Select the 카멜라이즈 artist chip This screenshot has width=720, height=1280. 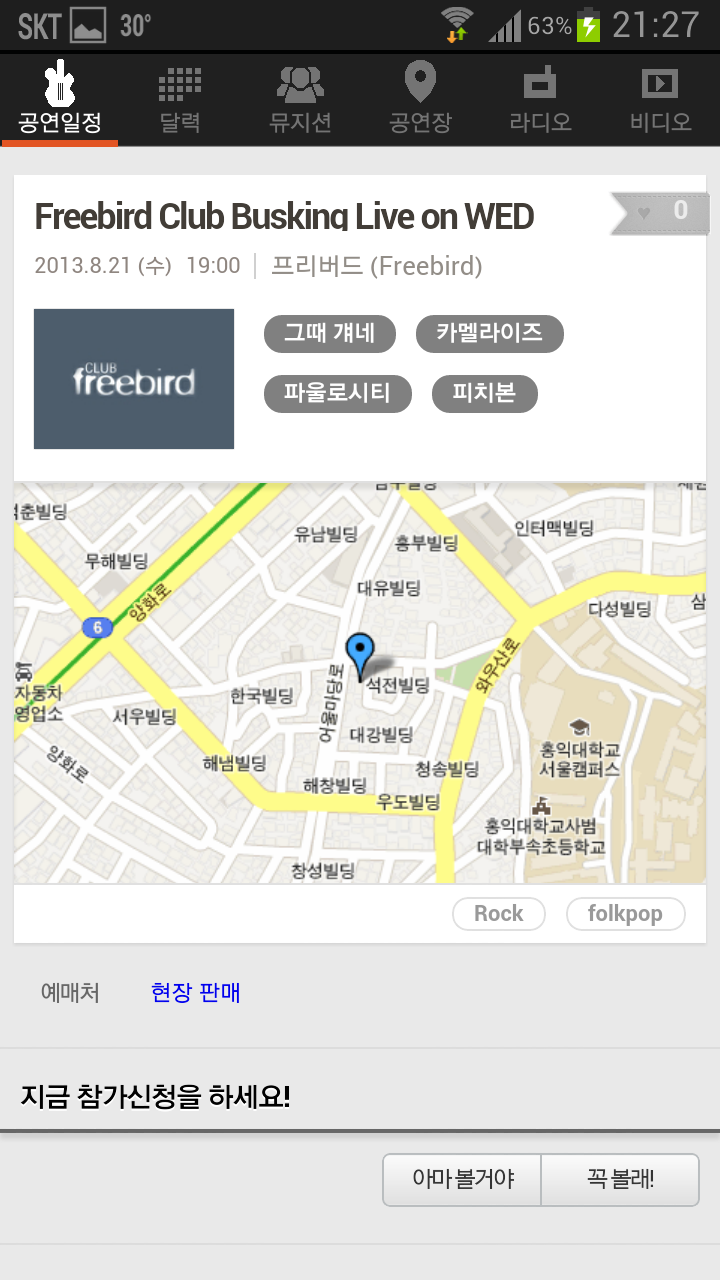[x=490, y=334]
